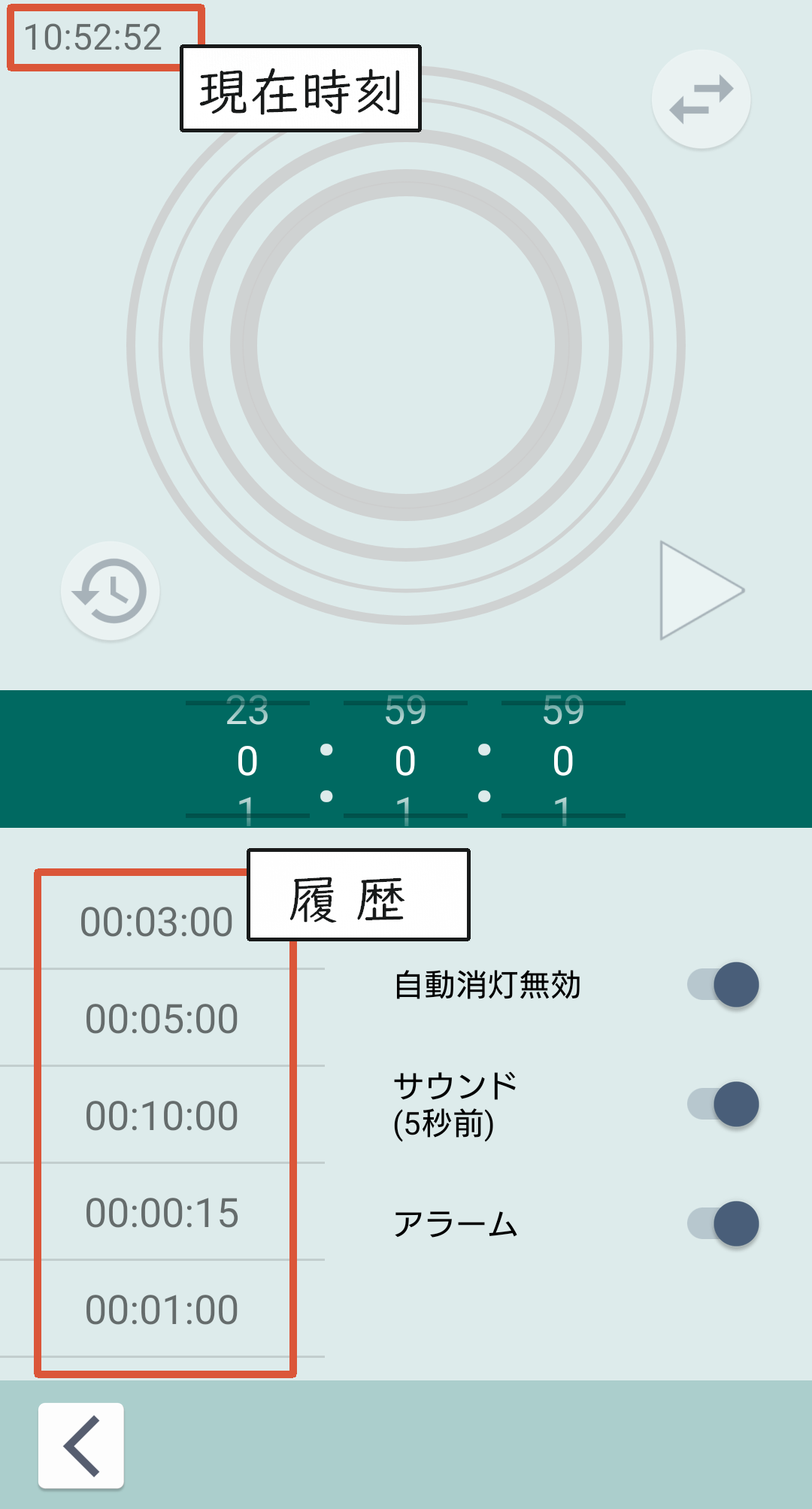Toggle the 自動消灯無効 switch

pos(723,984)
